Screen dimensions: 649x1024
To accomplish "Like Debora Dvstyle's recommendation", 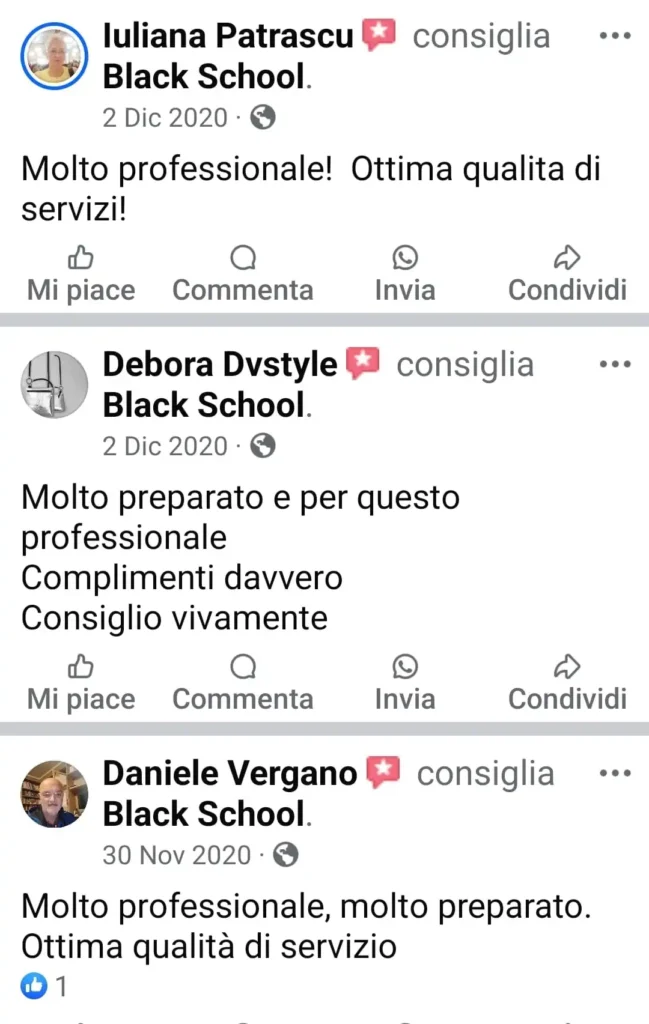I will pos(81,683).
